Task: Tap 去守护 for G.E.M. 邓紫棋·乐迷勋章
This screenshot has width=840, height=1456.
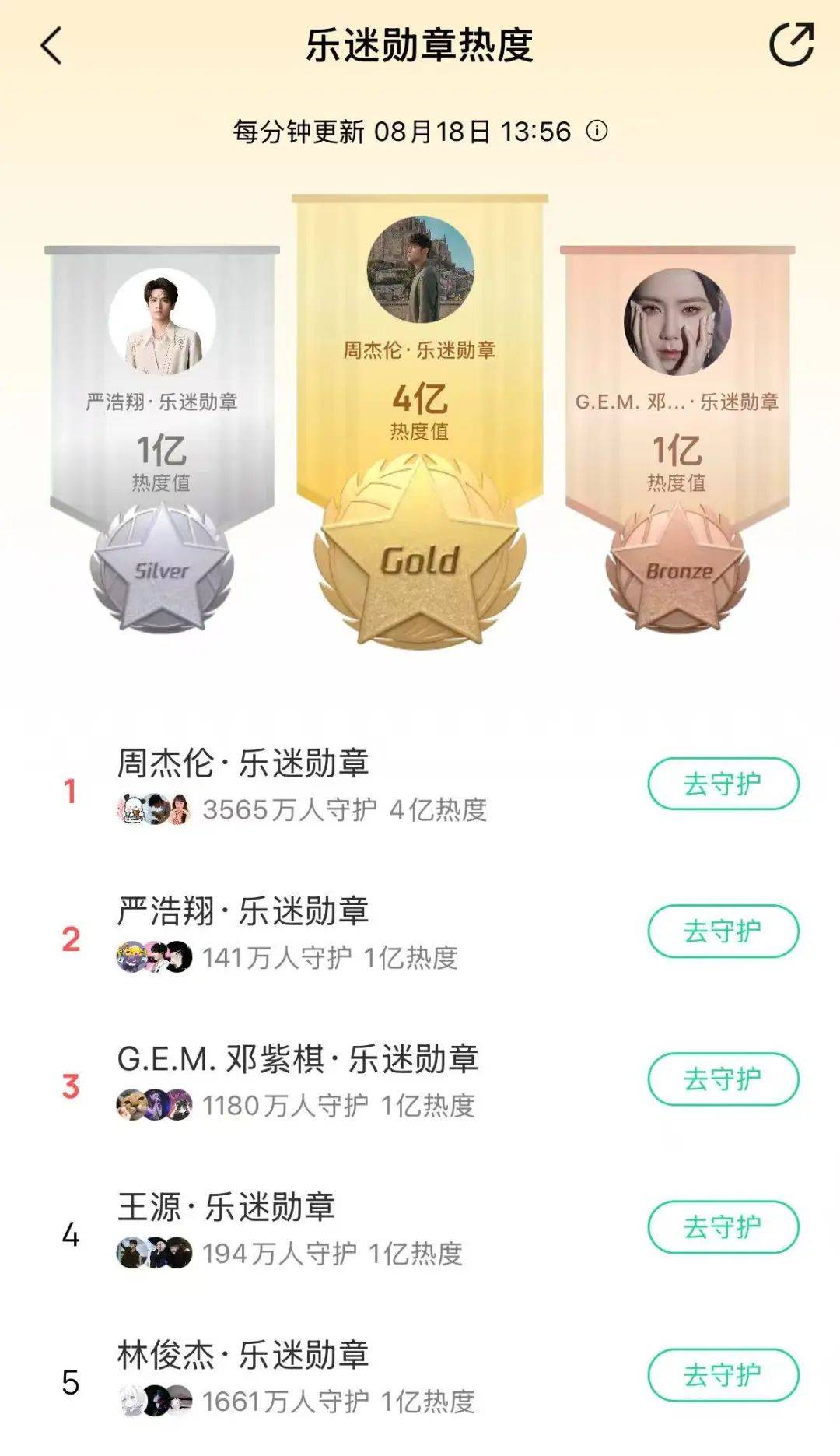Action: pyautogui.click(x=723, y=1079)
